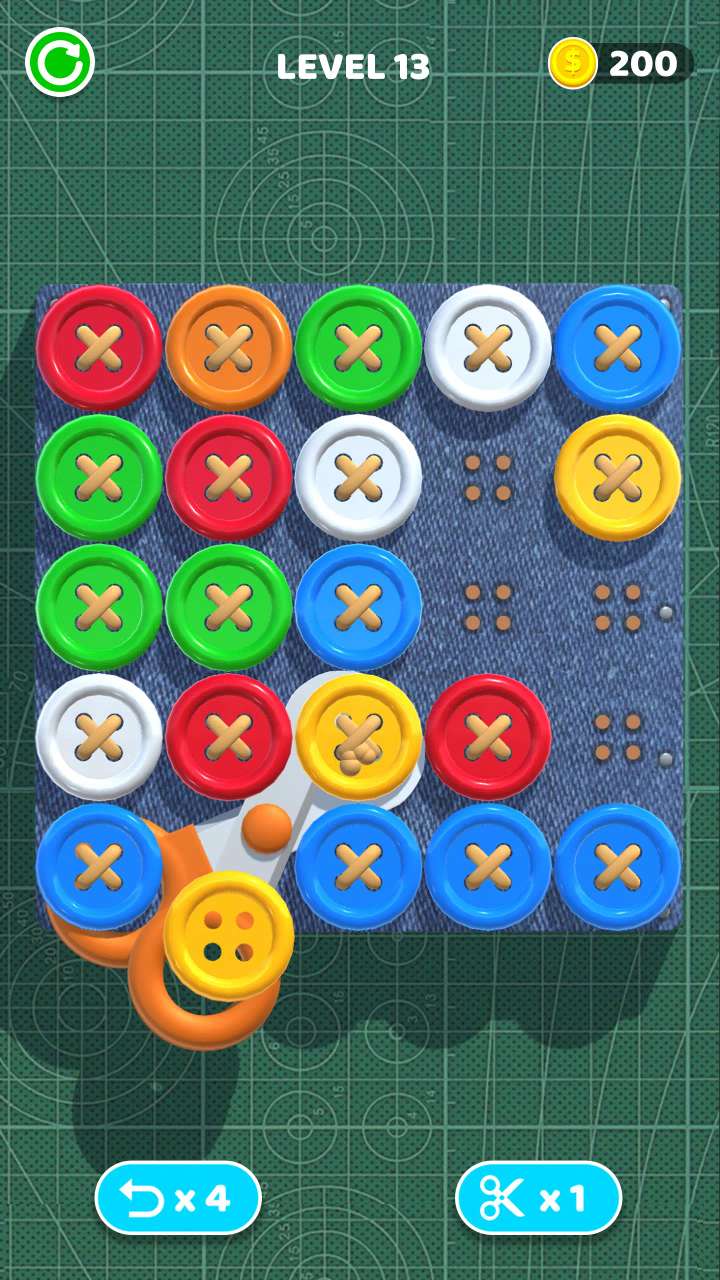Tap the blue button in the third row
720x1280 pixels.
[358, 607]
